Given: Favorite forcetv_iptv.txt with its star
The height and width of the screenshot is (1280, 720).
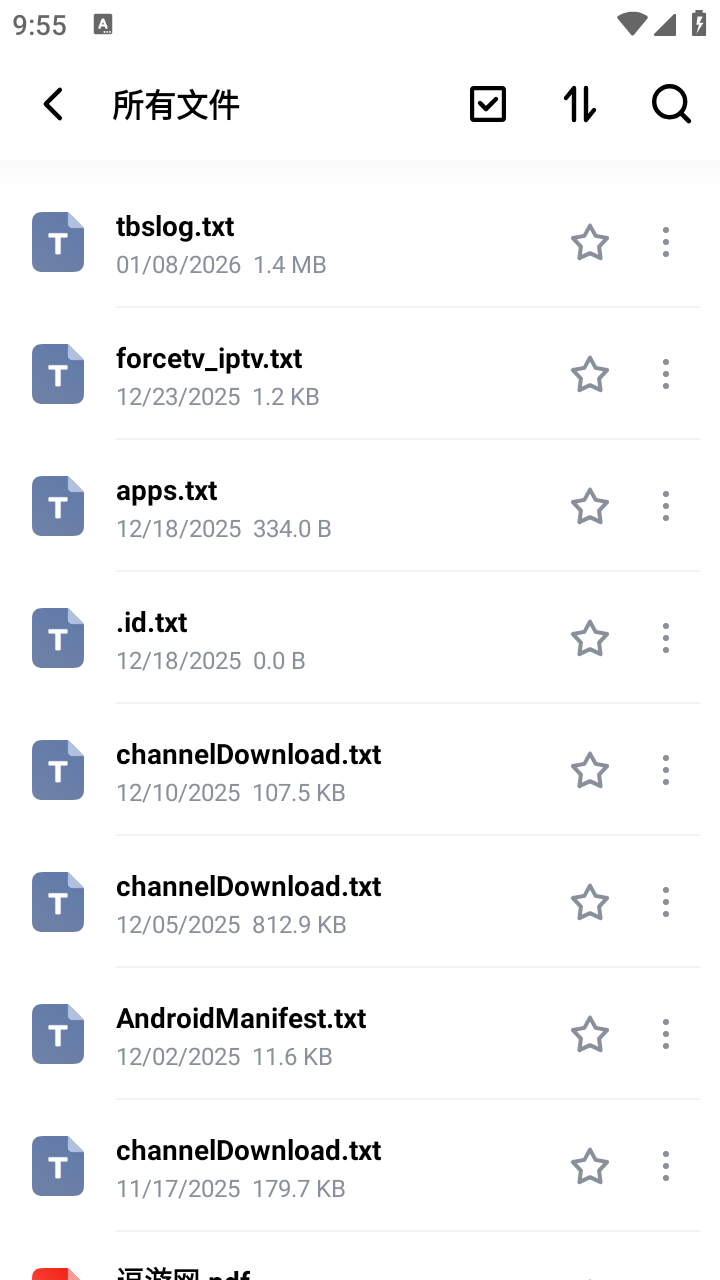Looking at the screenshot, I should [x=590, y=375].
